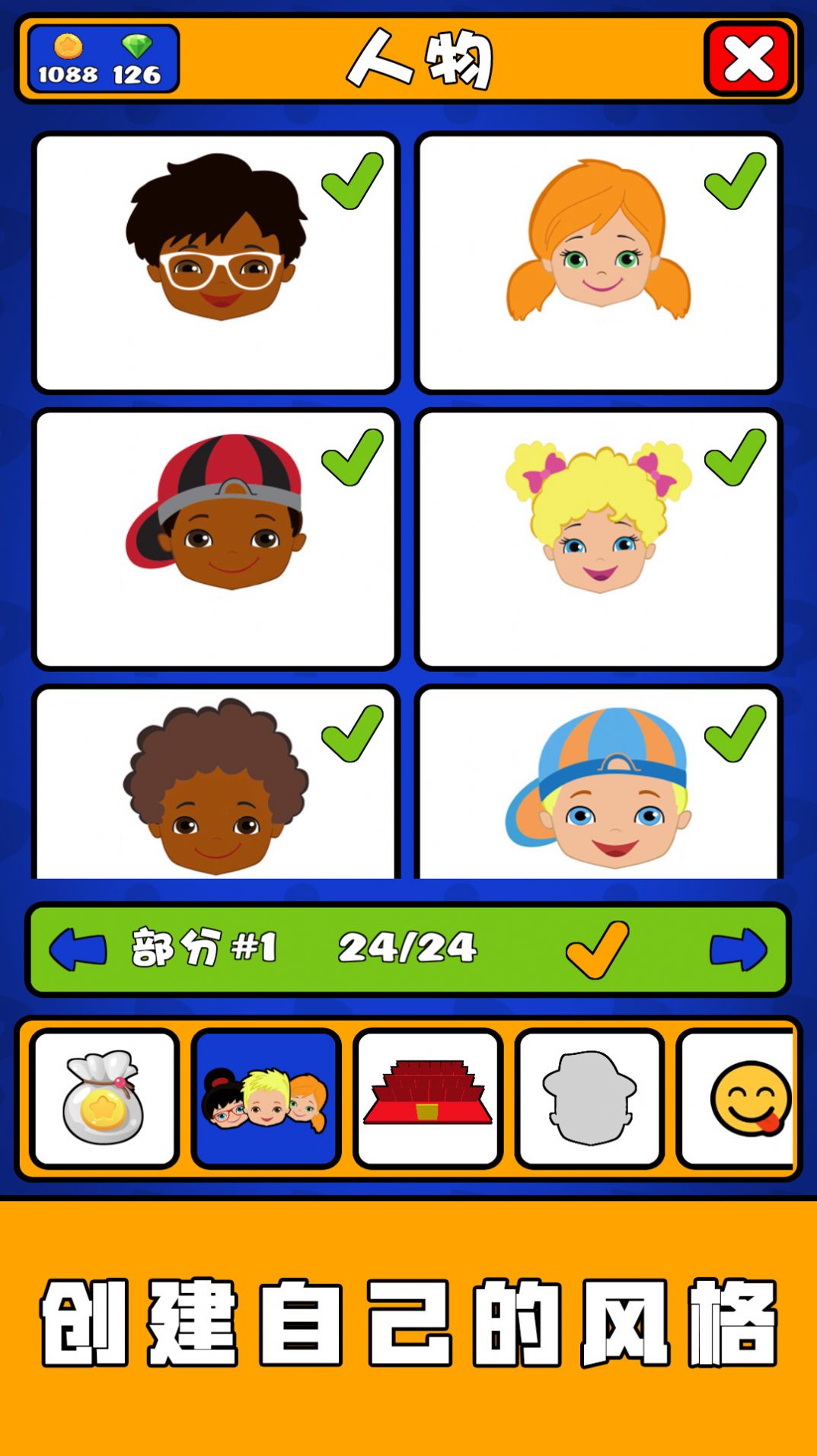
Task: Open the red temple building category
Action: click(x=428, y=1098)
